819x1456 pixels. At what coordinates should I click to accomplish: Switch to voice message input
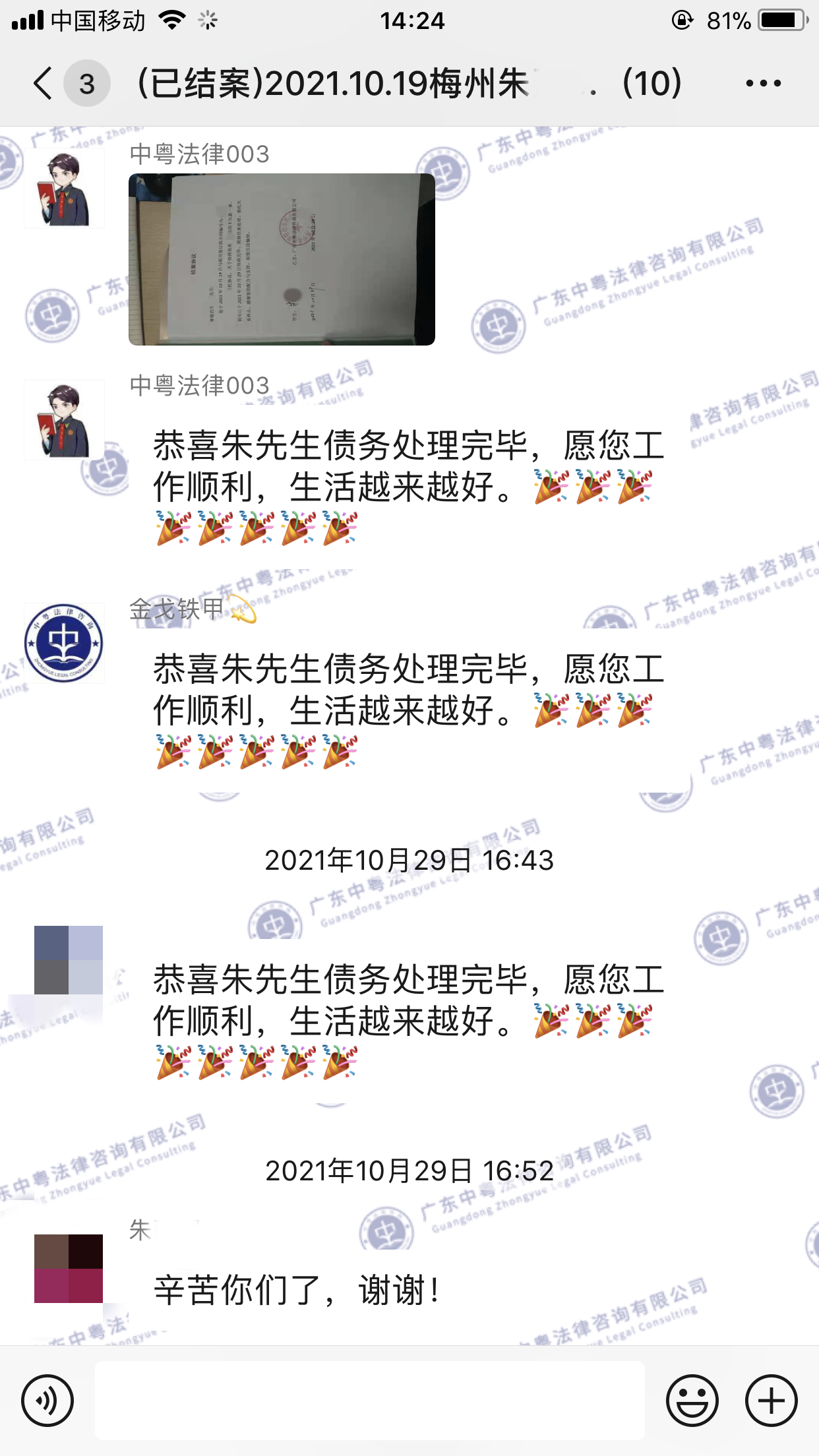tap(47, 1400)
